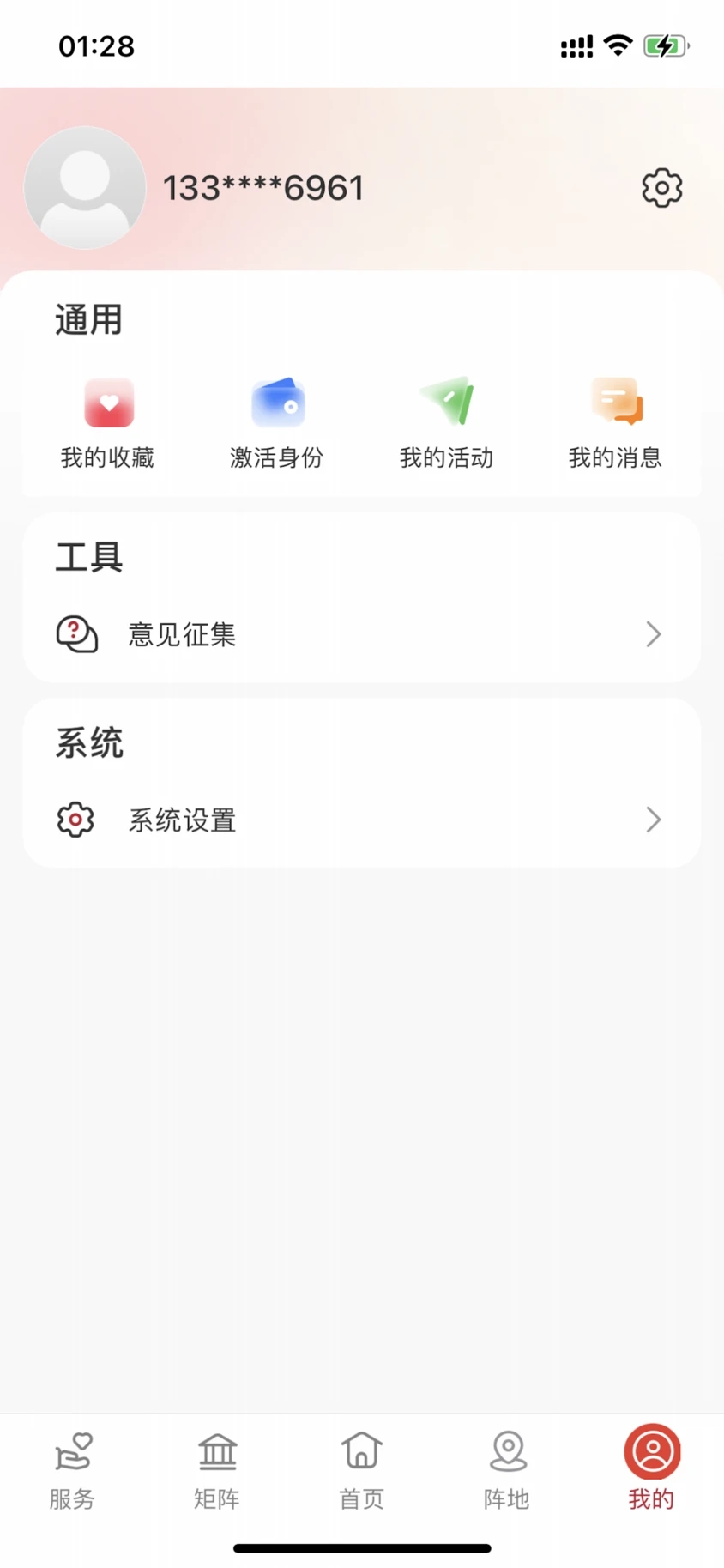Open the 矩阵 matrix section

coord(216,1468)
